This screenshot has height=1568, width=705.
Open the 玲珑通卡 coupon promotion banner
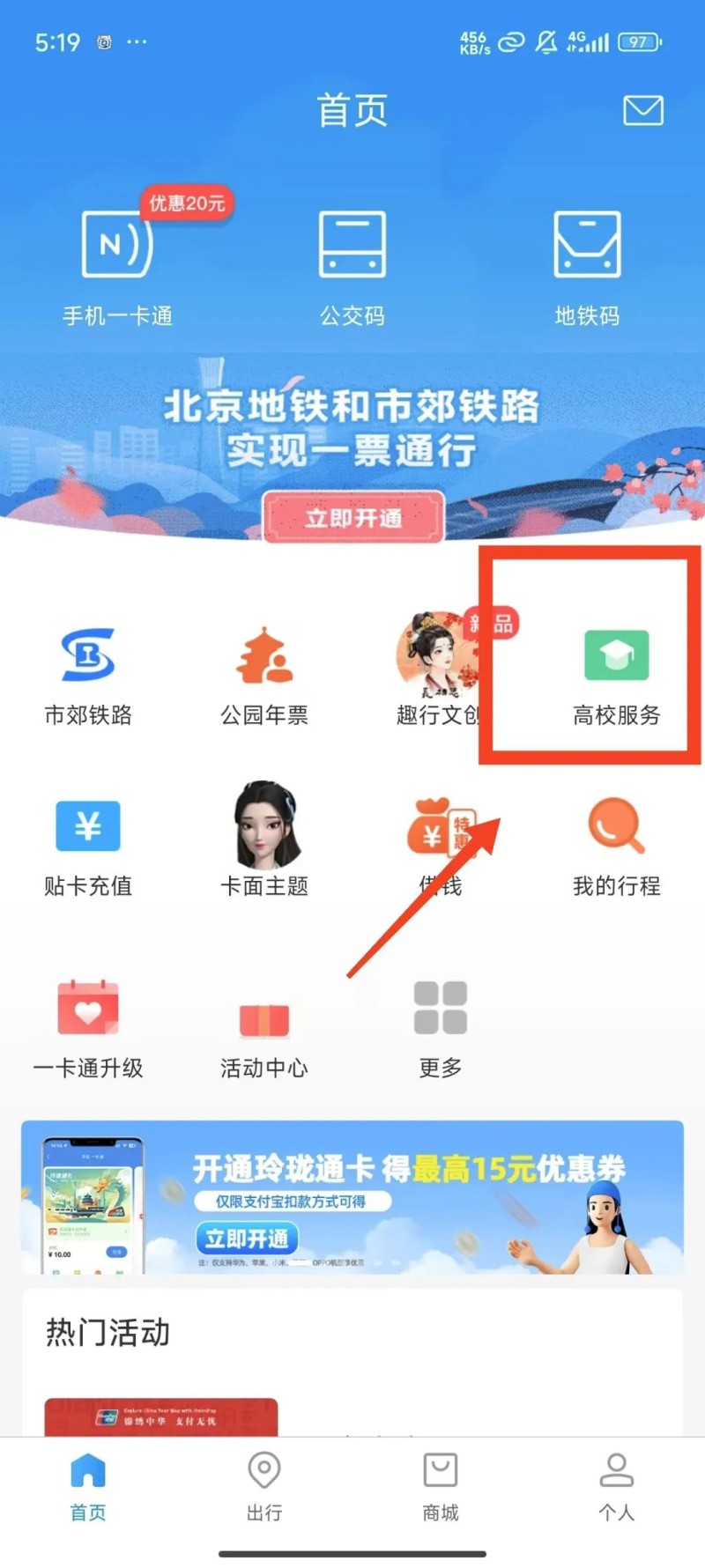[x=352, y=1197]
